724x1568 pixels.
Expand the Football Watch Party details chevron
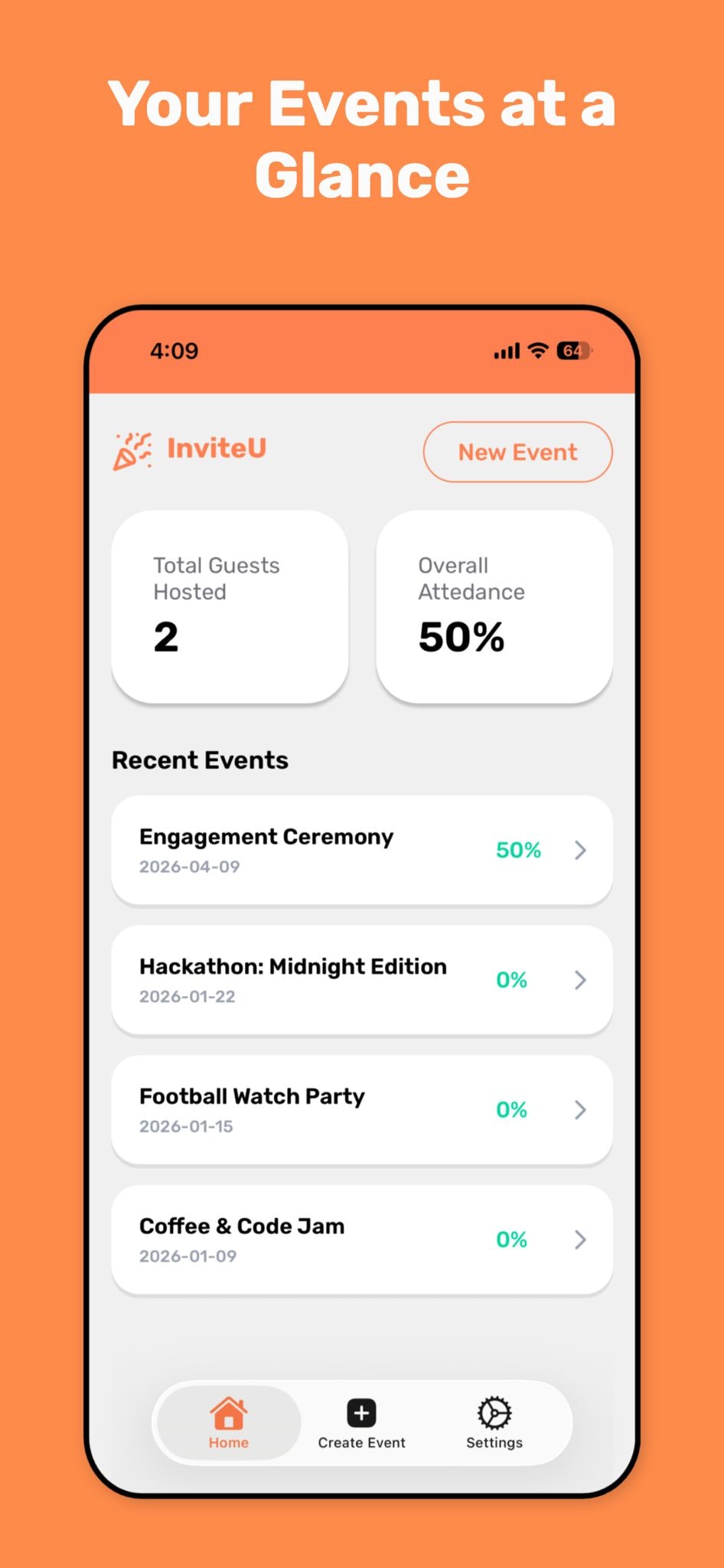582,1110
